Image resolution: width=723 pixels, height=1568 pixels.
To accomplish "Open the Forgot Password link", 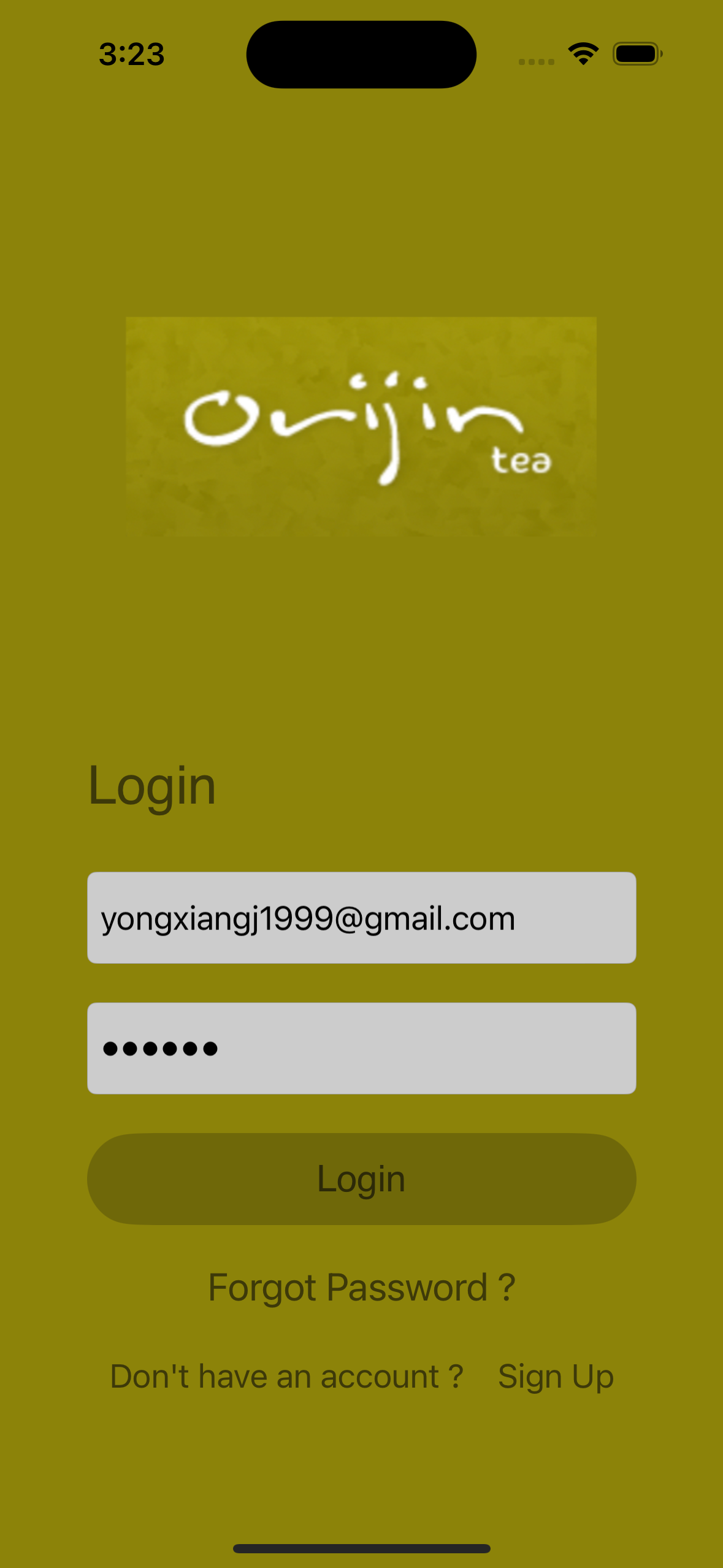I will (x=361, y=1287).
